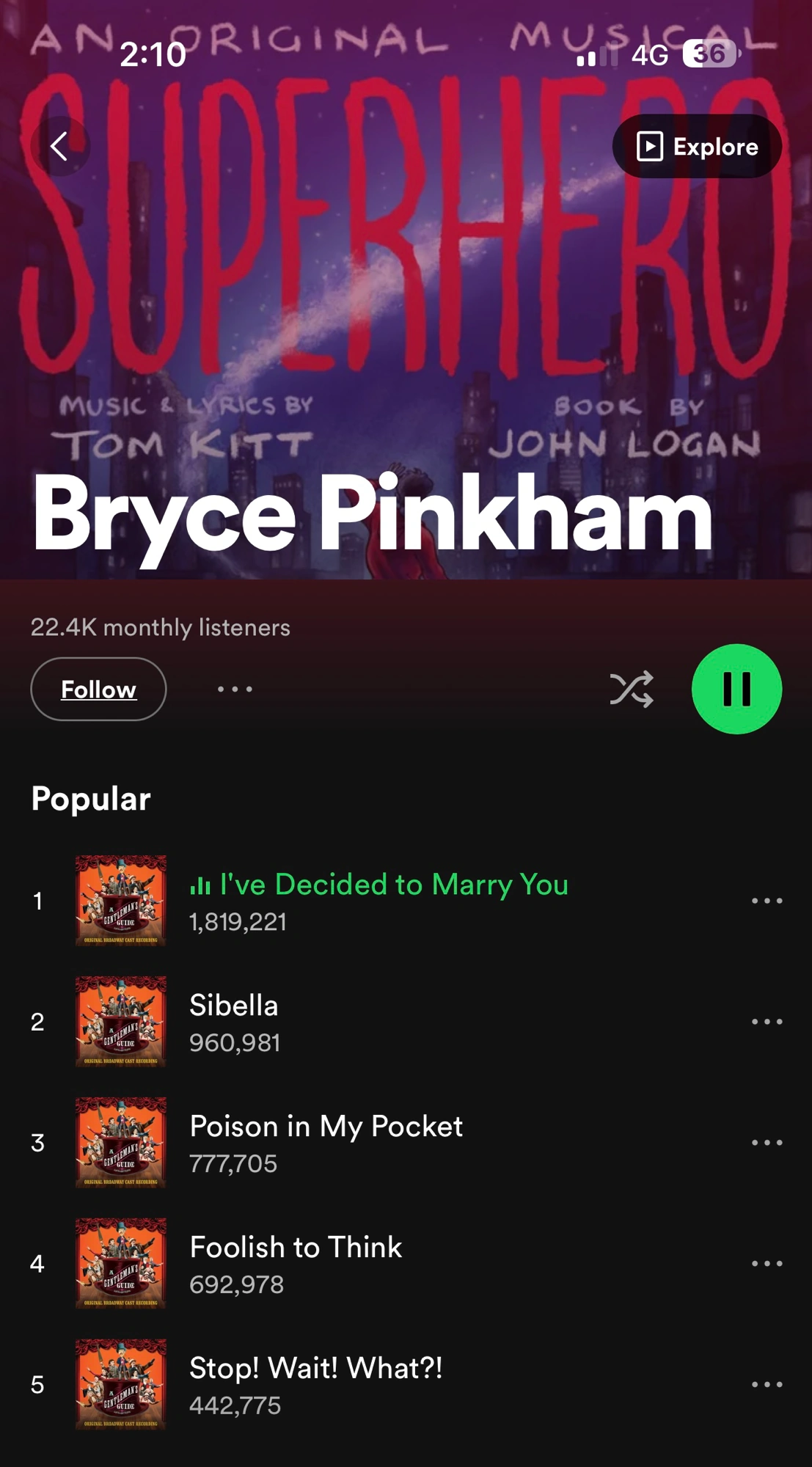Screen dimensions: 812x1467
Task: Pause the currently playing track
Action: coord(737,688)
